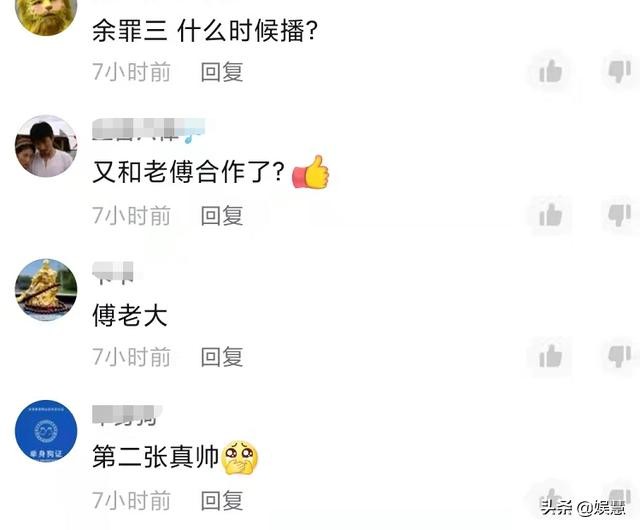Open avatar of the "傅老大" commenter
Viewport: 640px width, 530px height.
[x=46, y=290]
